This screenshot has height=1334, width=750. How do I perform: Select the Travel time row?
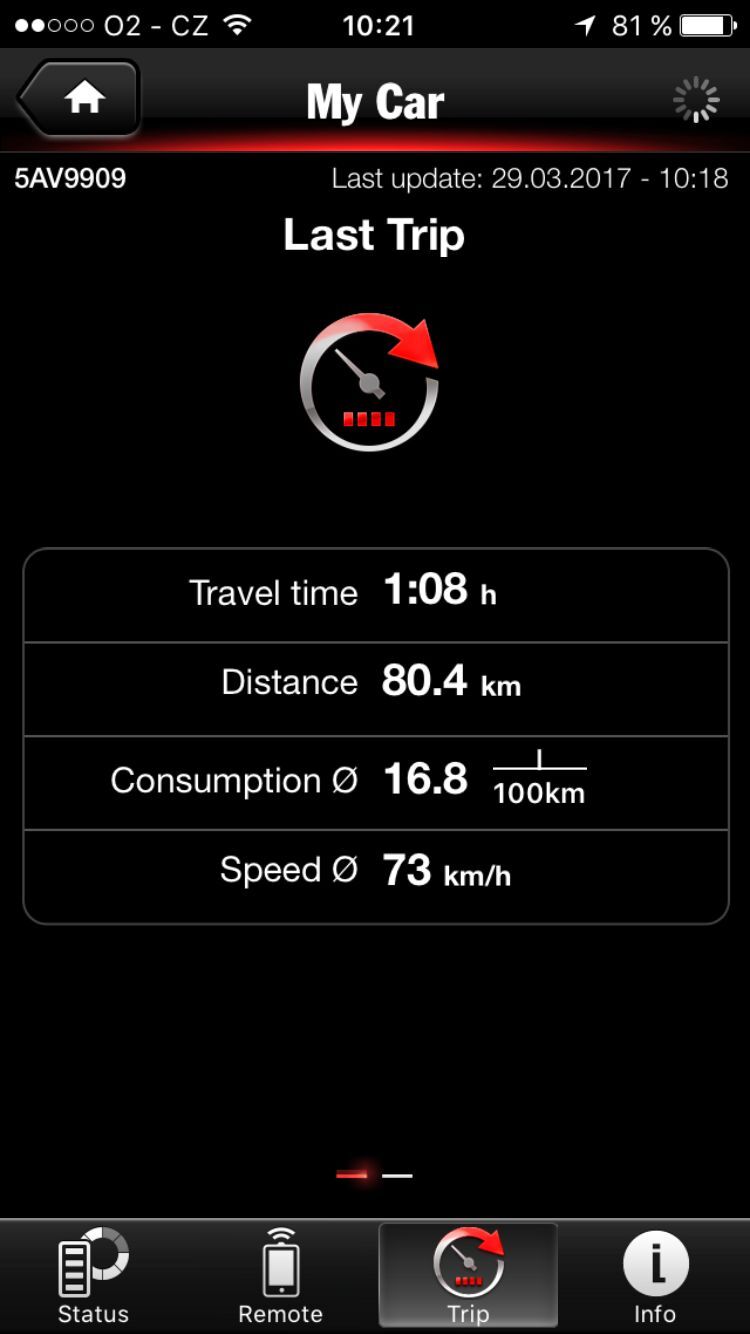coord(375,591)
